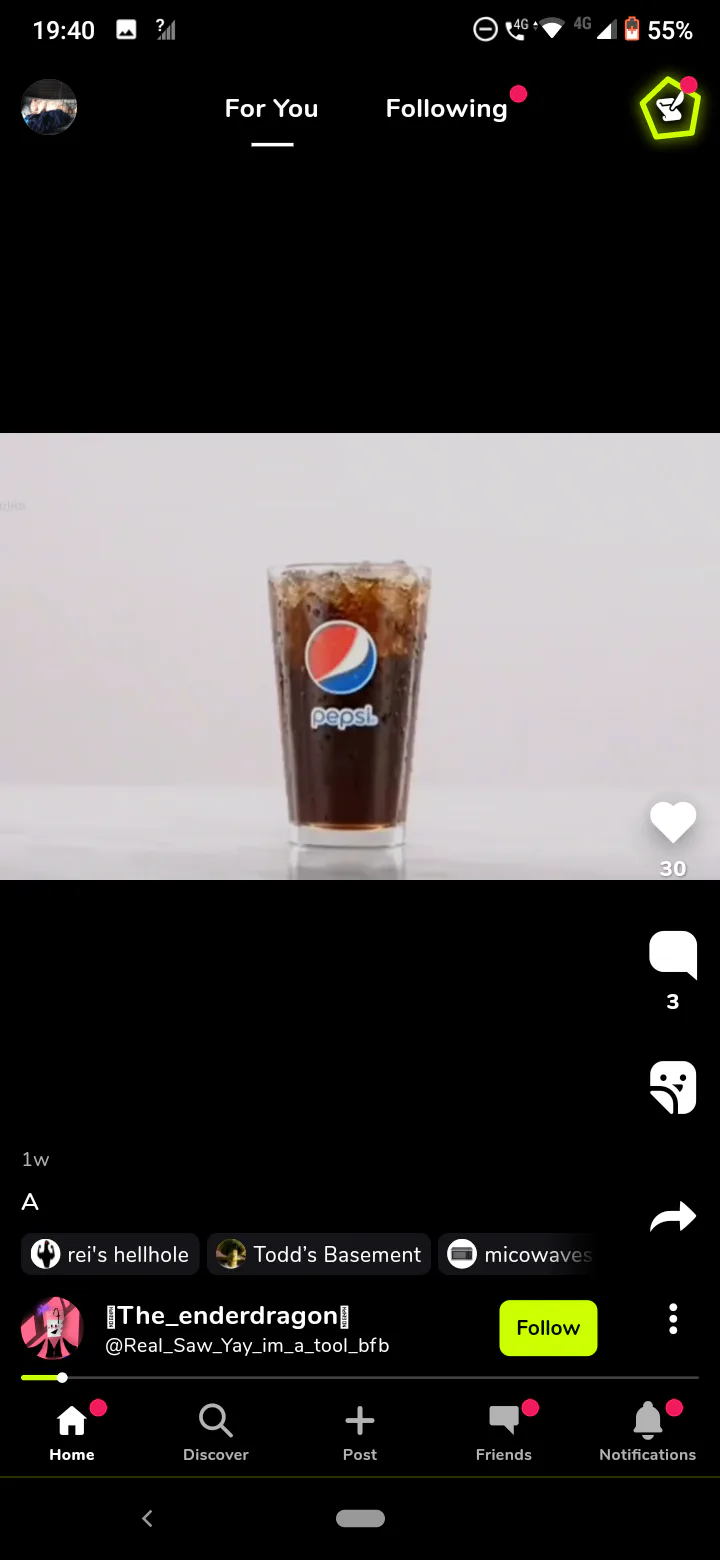The image size is (720, 1560).
Task: Select the For You tab
Action: (x=272, y=108)
